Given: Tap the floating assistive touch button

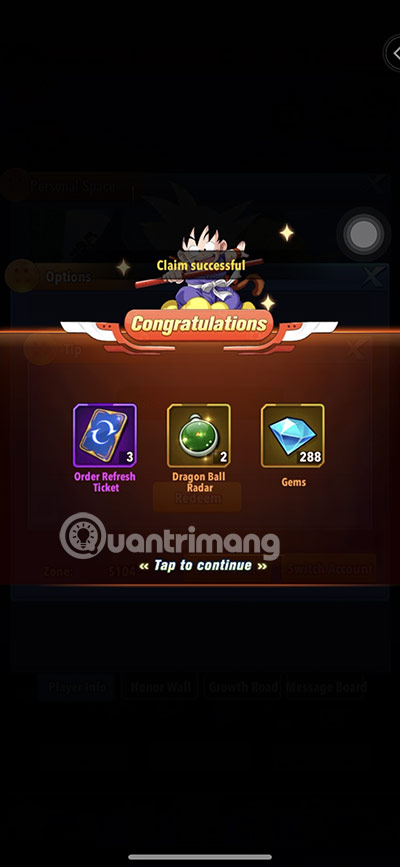Looking at the screenshot, I should coord(363,234).
